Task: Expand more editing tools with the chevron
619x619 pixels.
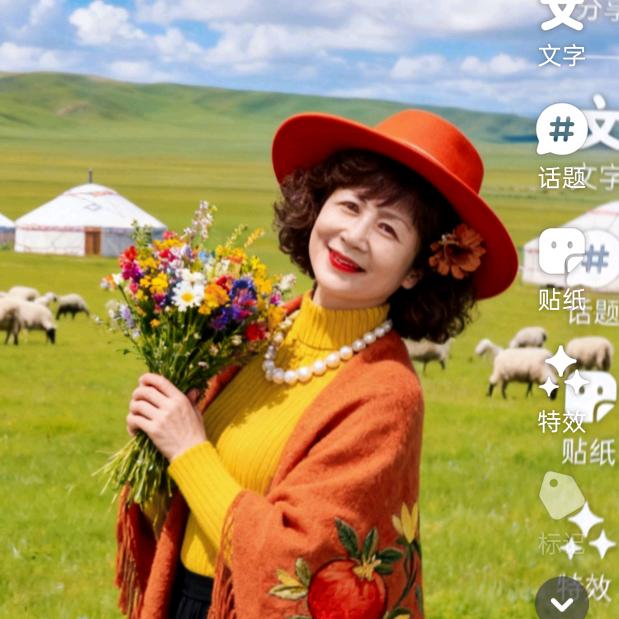Action: point(562,601)
